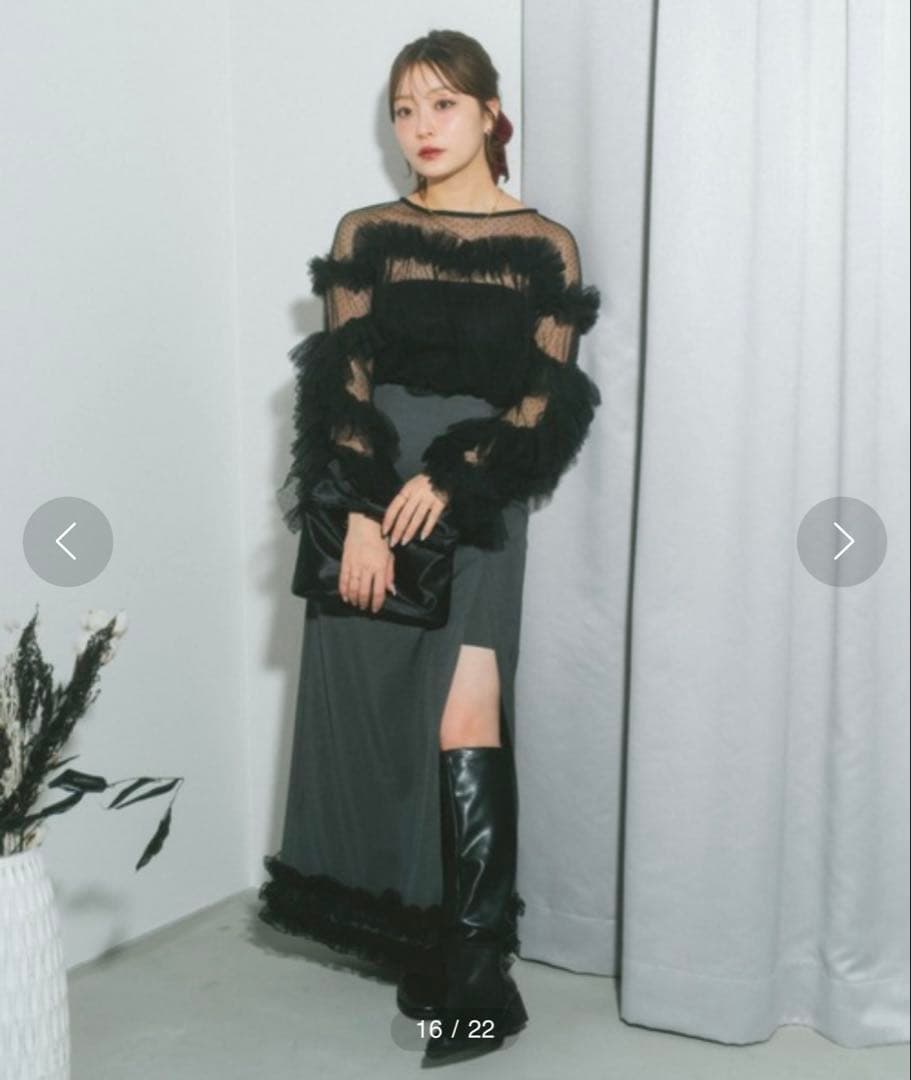Viewport: 911px width, 1080px height.
Task: Advance to the next product photo
Action: click(842, 541)
